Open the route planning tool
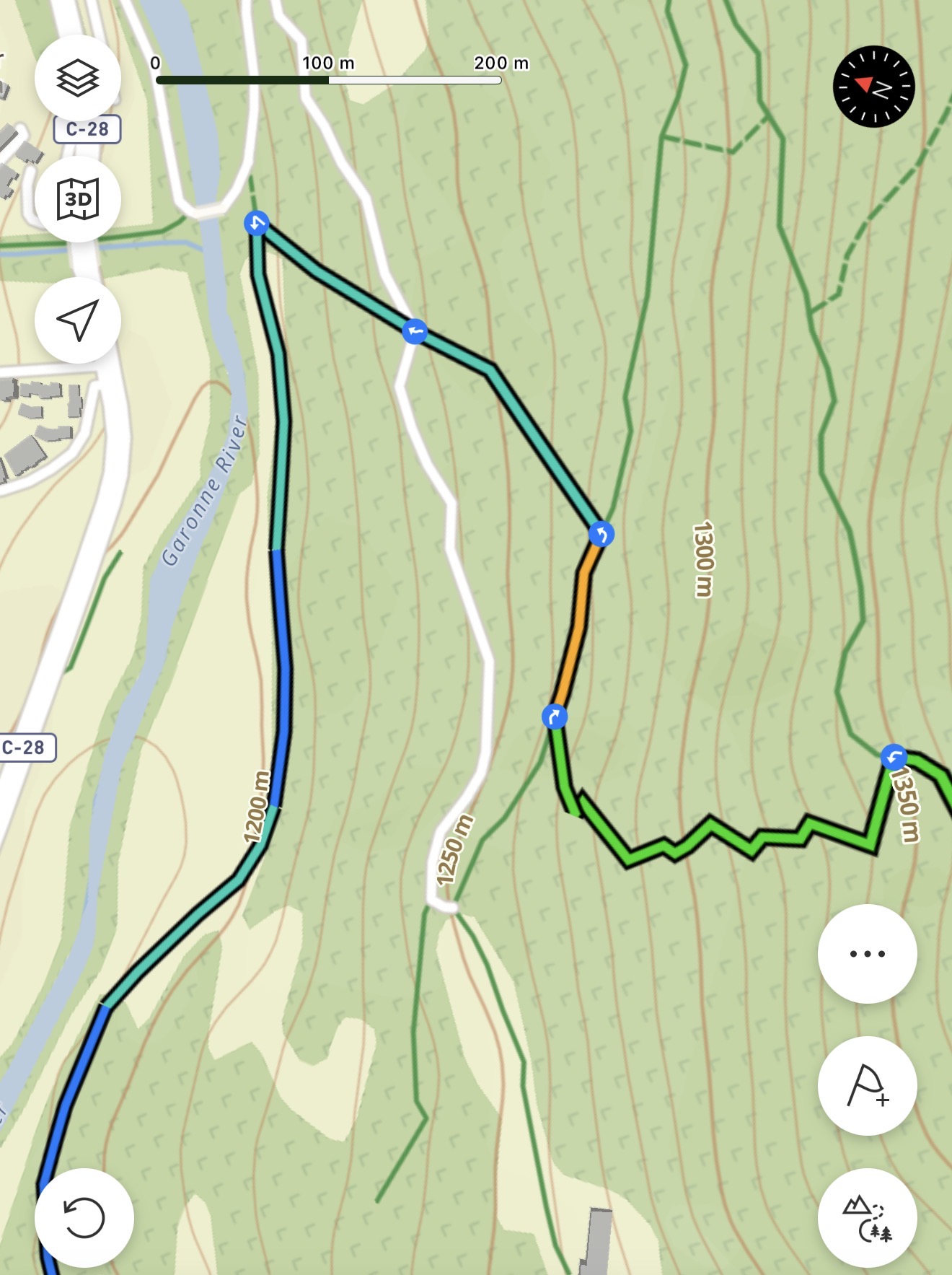 click(x=867, y=1217)
